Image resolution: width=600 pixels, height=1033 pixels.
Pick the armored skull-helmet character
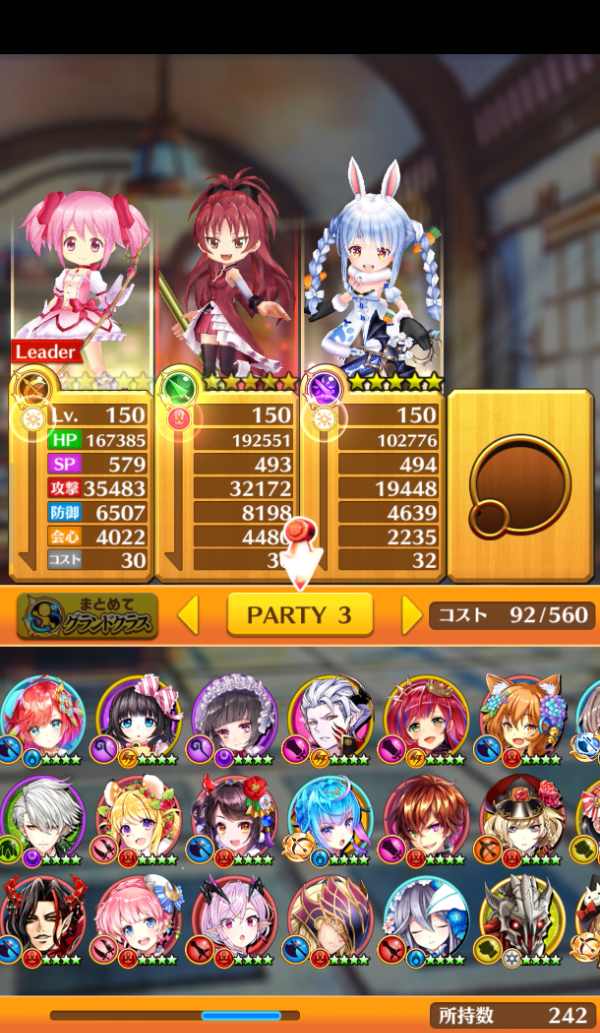pyautogui.click(x=522, y=916)
